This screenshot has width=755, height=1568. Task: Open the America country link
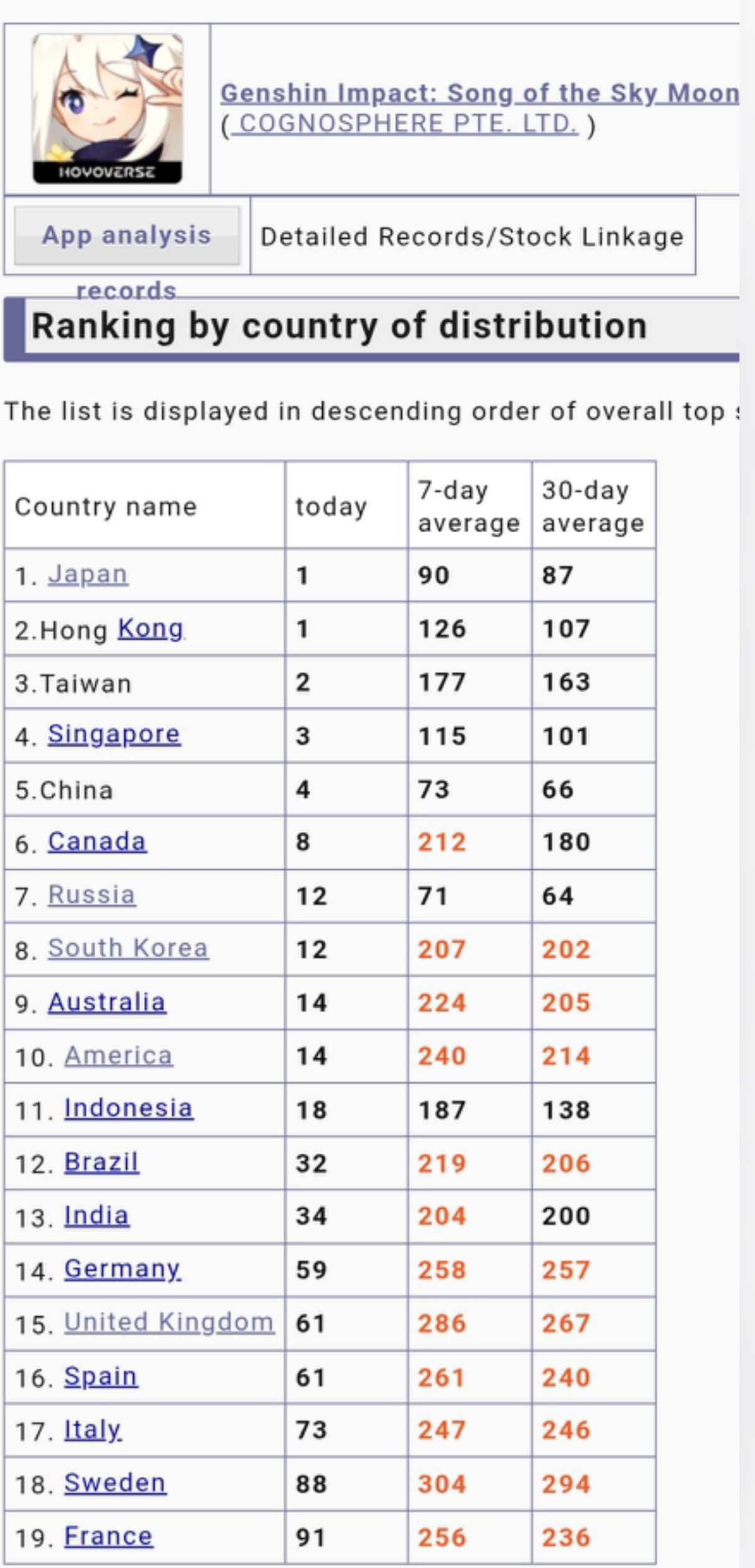pyautogui.click(x=119, y=1056)
